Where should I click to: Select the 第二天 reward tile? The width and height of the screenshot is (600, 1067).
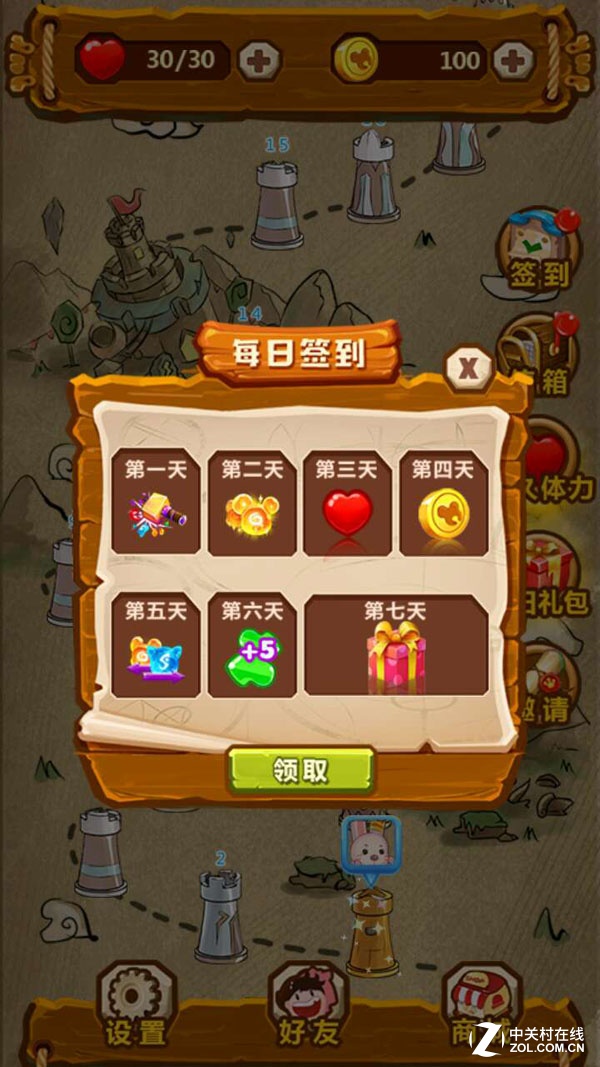(252, 502)
